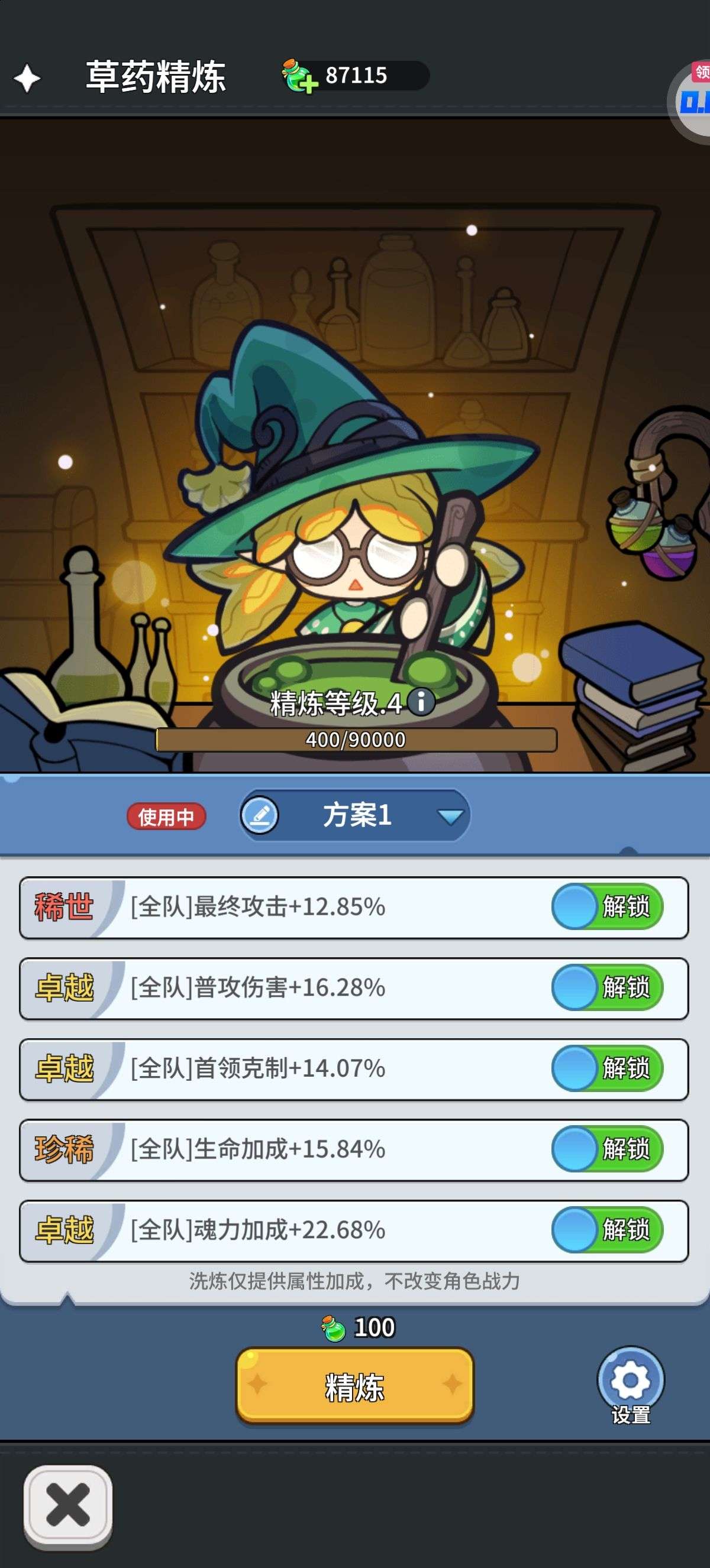The image size is (710, 1568).
Task: Expand the 方案1 plan dropdown
Action: pyautogui.click(x=450, y=817)
